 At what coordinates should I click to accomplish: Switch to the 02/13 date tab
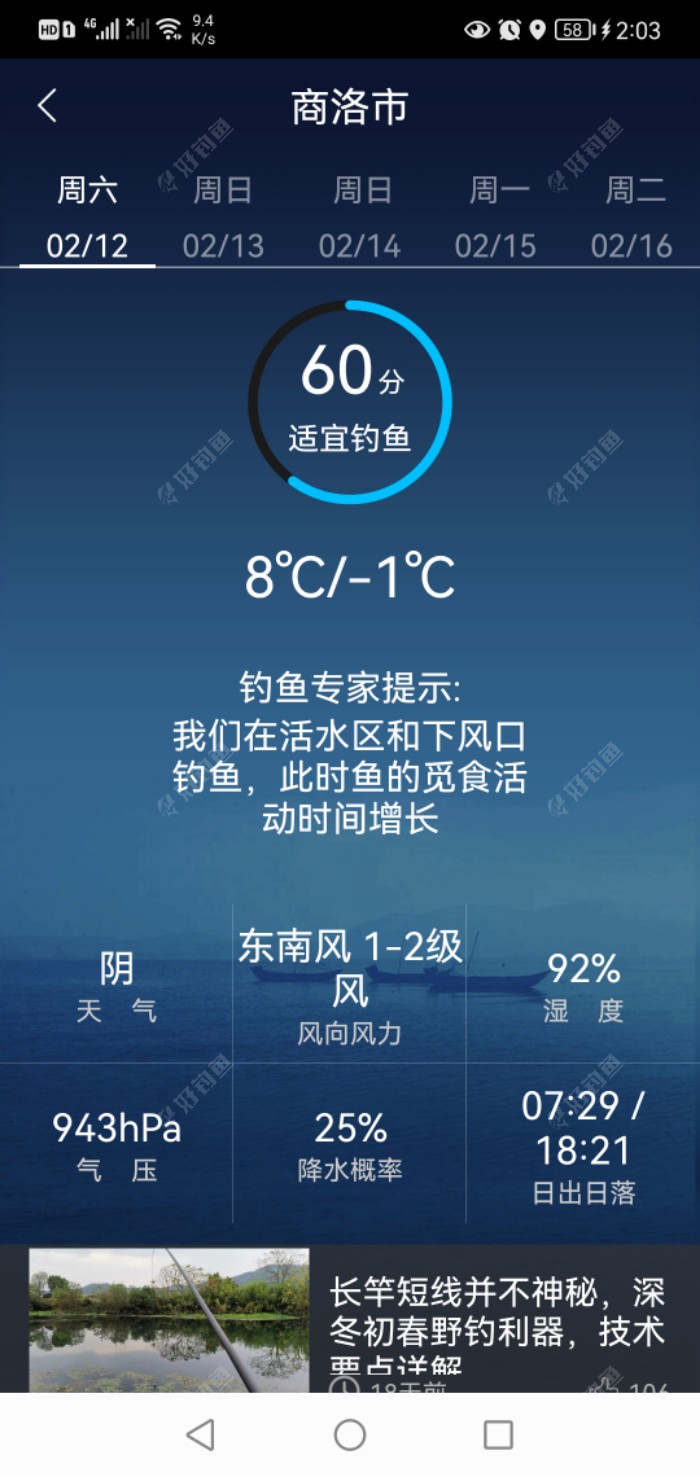click(x=223, y=218)
